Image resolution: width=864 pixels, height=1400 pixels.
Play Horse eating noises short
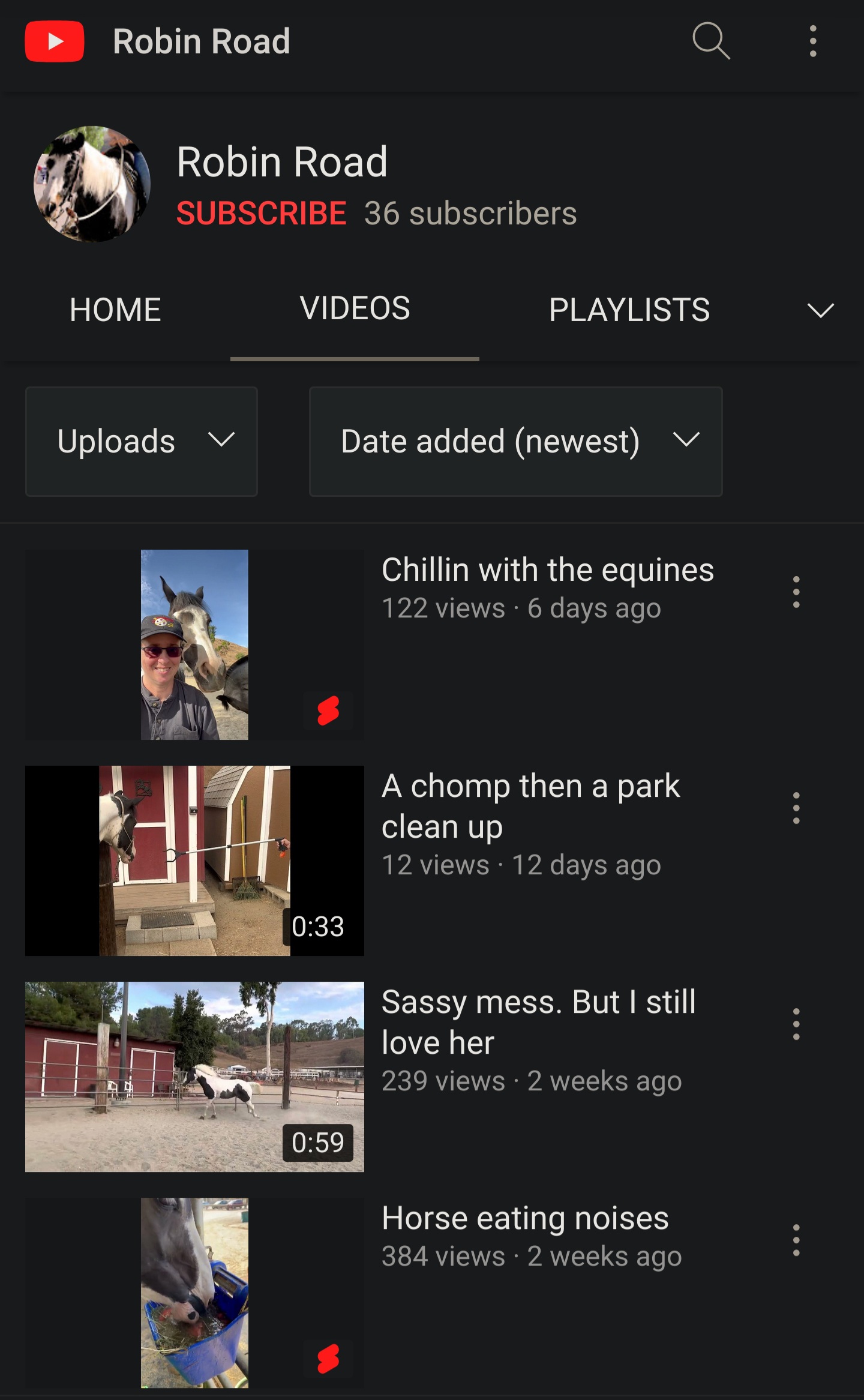pyautogui.click(x=194, y=1293)
